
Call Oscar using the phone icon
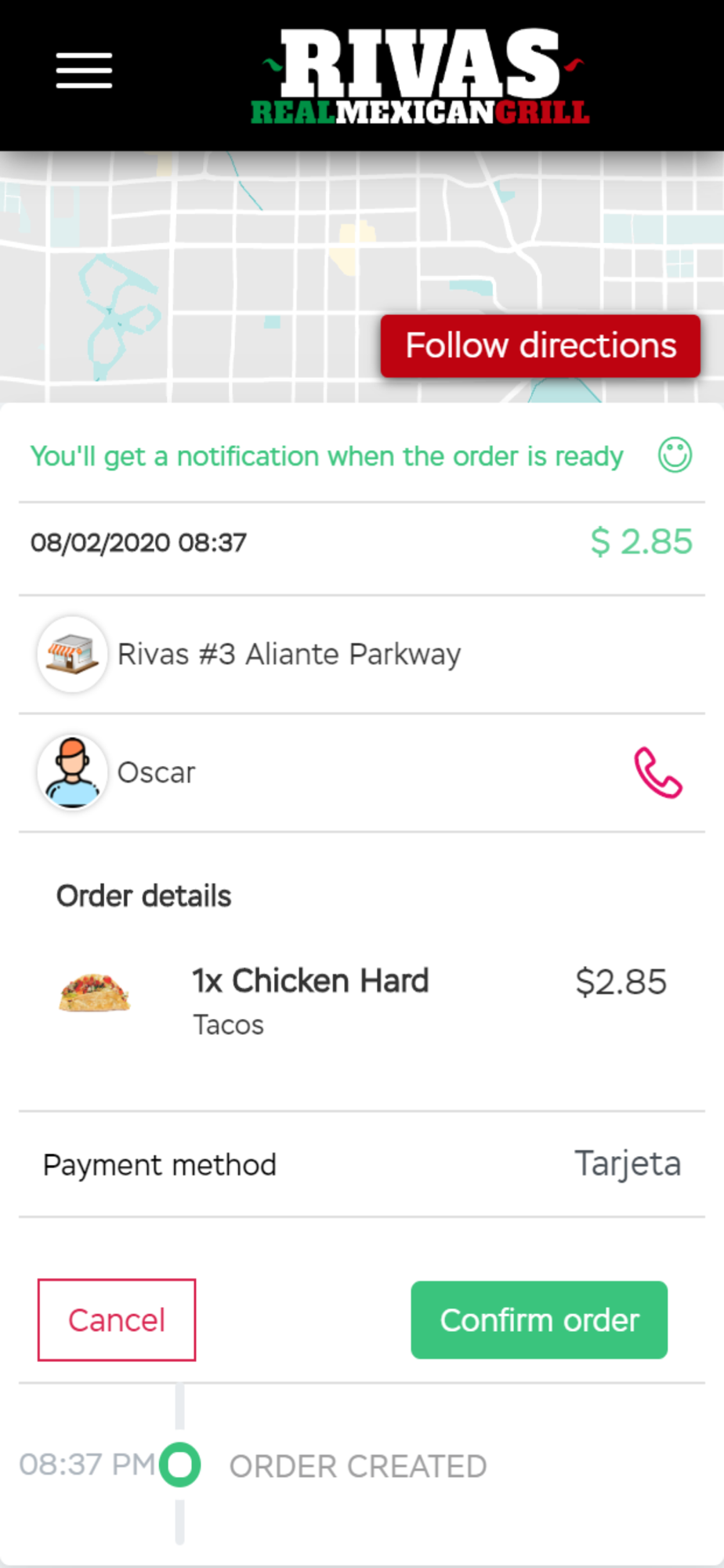tap(657, 773)
